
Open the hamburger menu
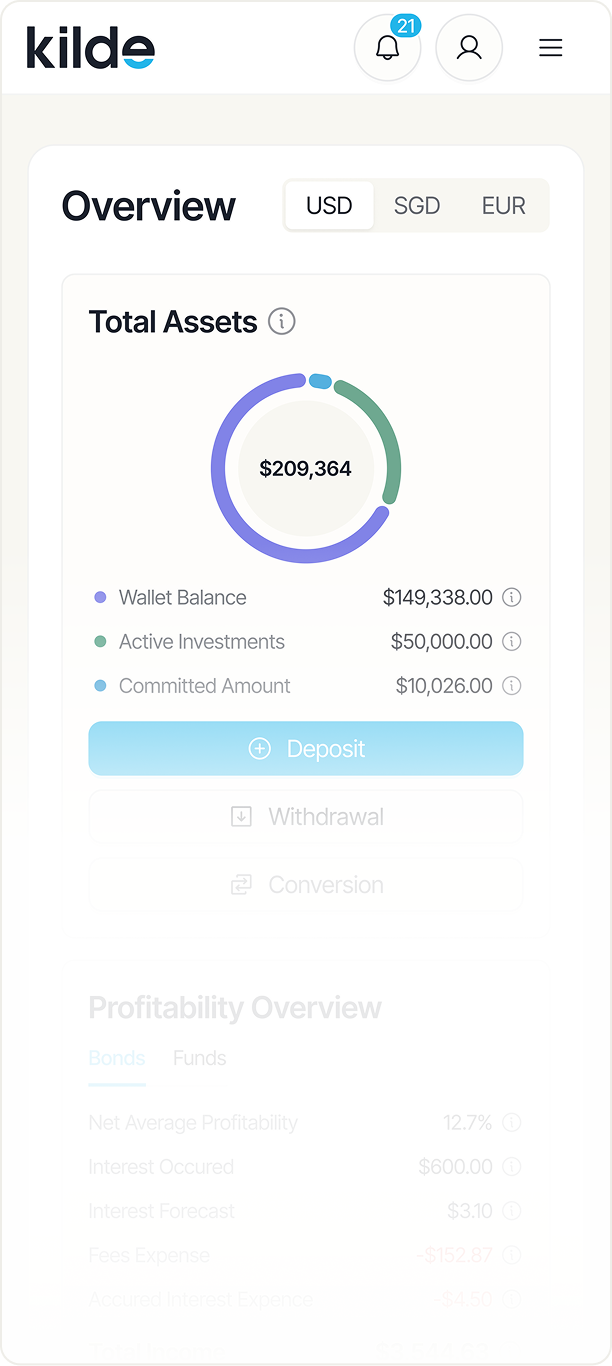pos(551,48)
